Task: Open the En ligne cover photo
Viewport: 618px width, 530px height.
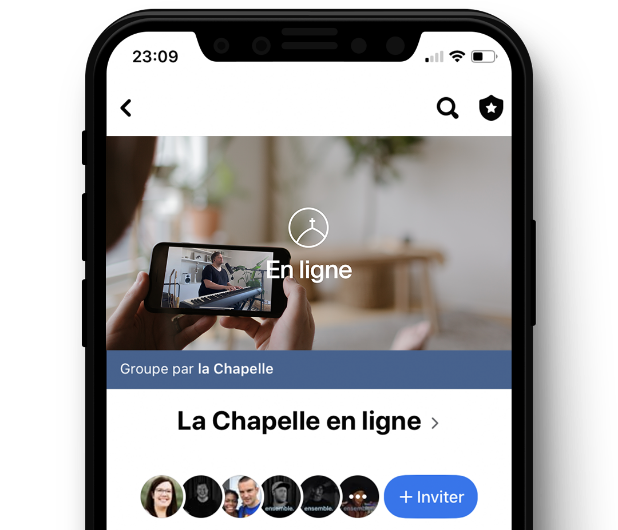Action: tap(308, 243)
